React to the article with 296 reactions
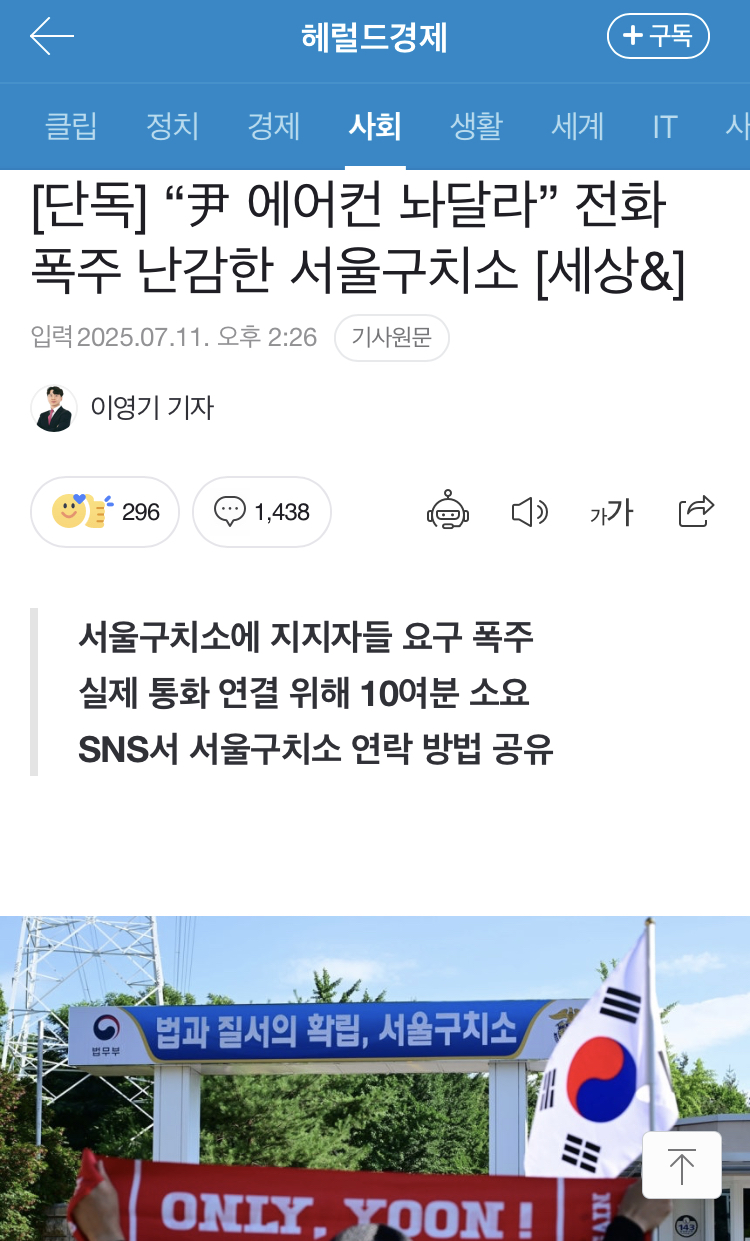The image size is (750, 1241). [x=105, y=512]
